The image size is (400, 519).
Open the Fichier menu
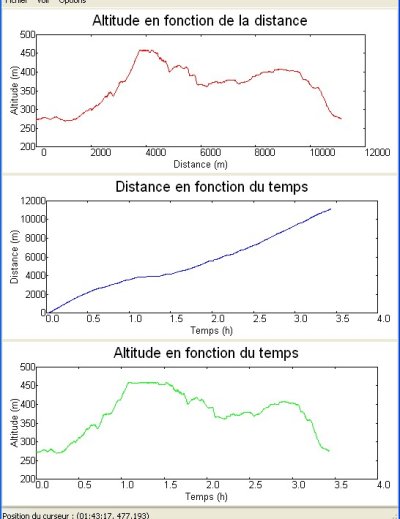[17, 1]
